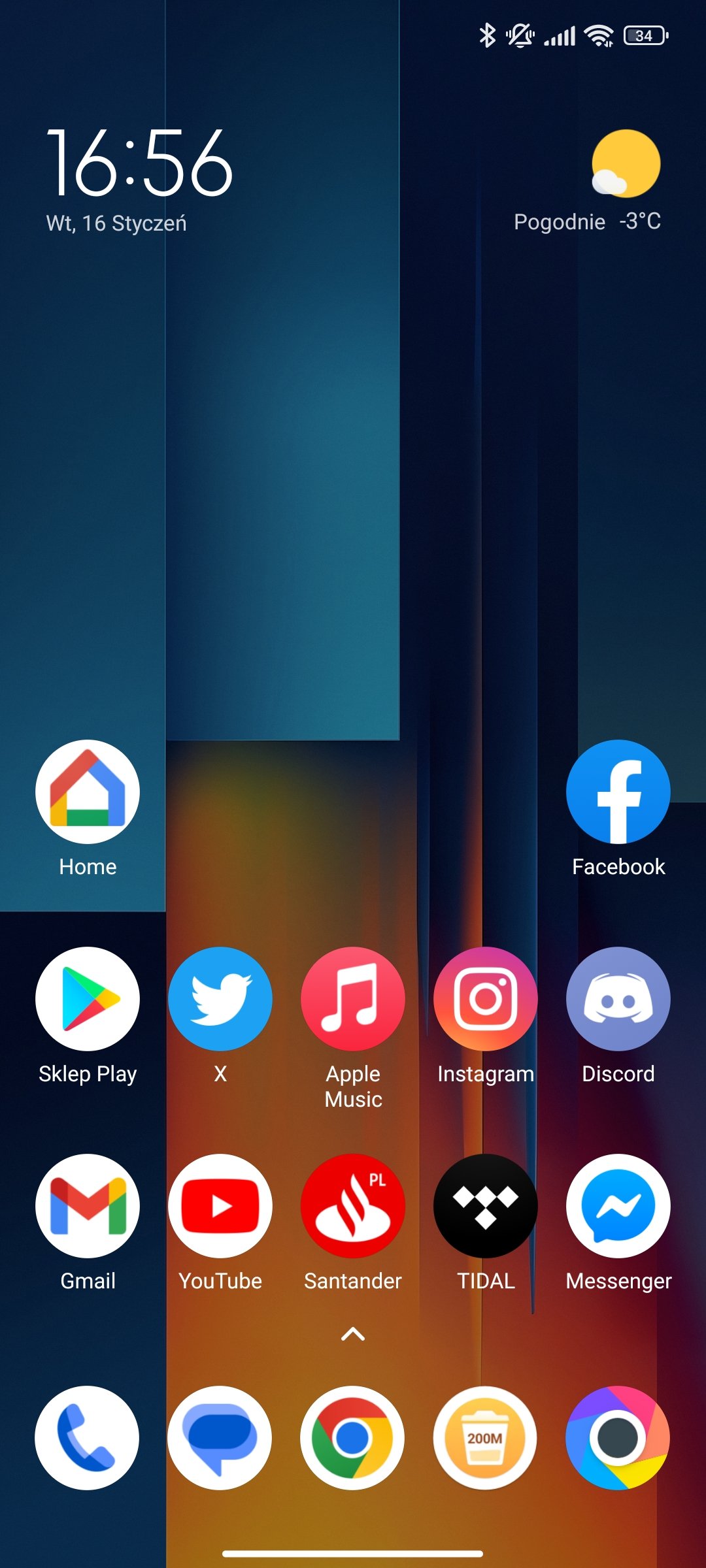Open the 200M cup app

[485, 1438]
